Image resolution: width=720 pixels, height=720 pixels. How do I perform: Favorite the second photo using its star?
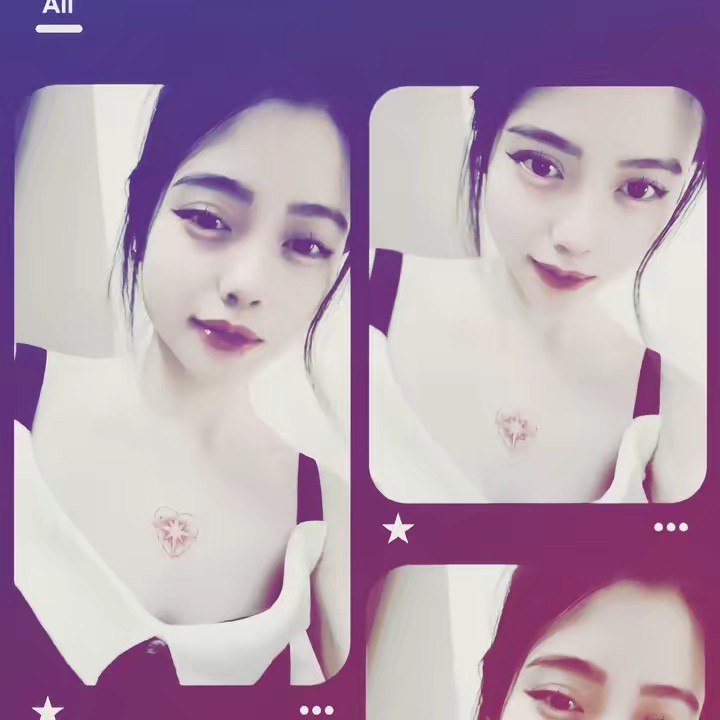(398, 529)
